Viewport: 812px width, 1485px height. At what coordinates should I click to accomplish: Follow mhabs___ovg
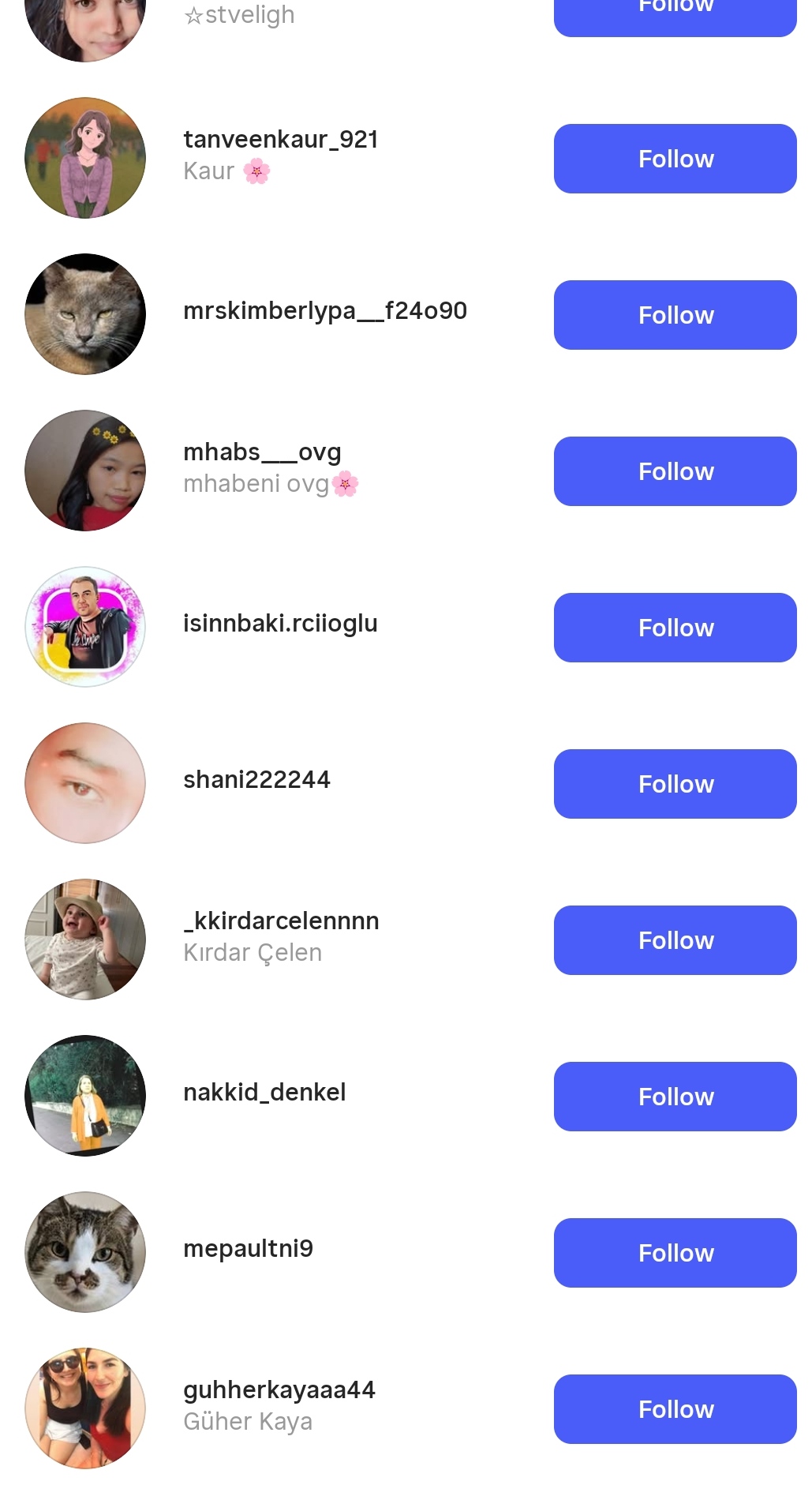[675, 471]
